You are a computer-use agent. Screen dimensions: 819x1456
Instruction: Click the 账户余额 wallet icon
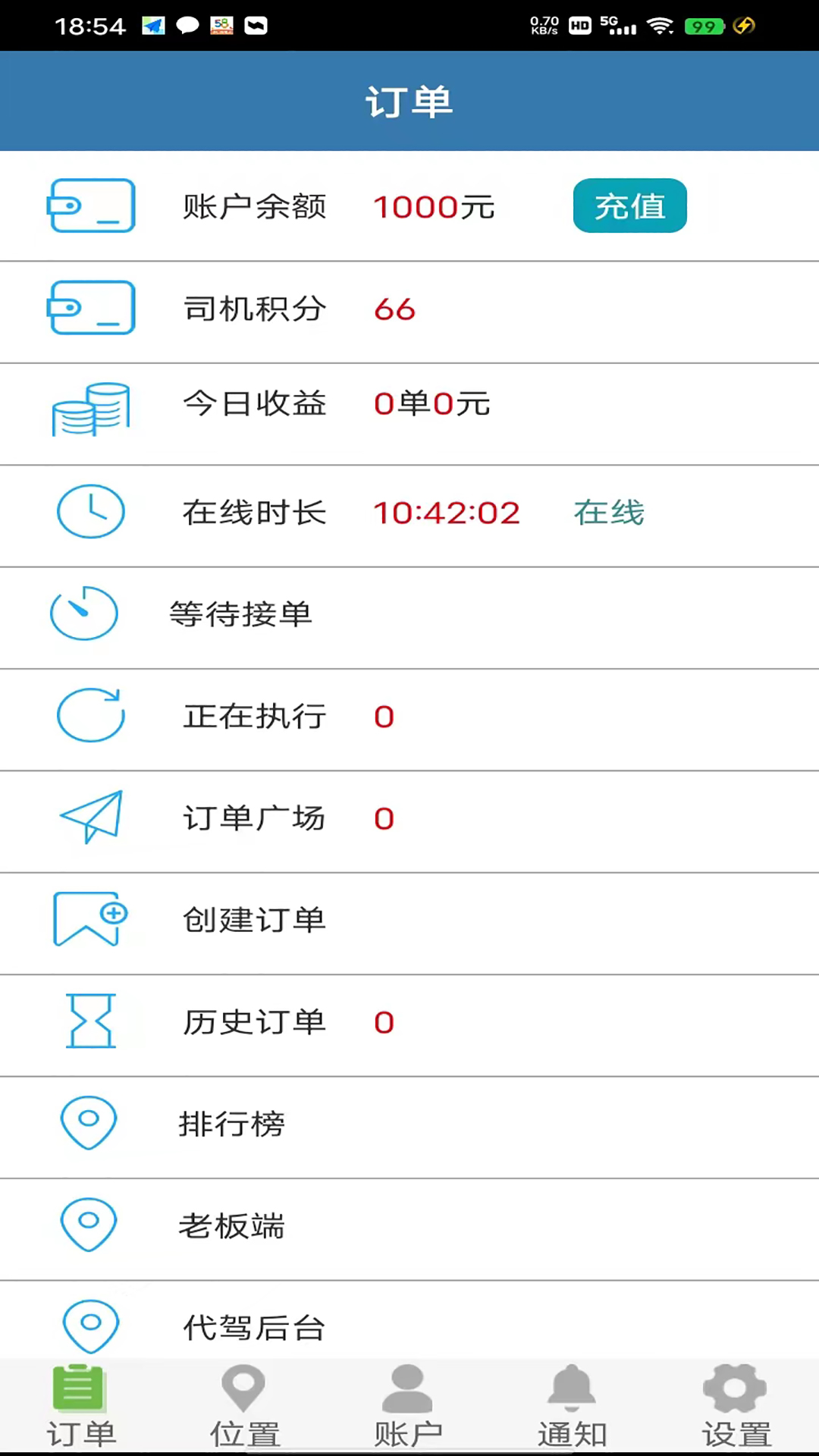90,206
